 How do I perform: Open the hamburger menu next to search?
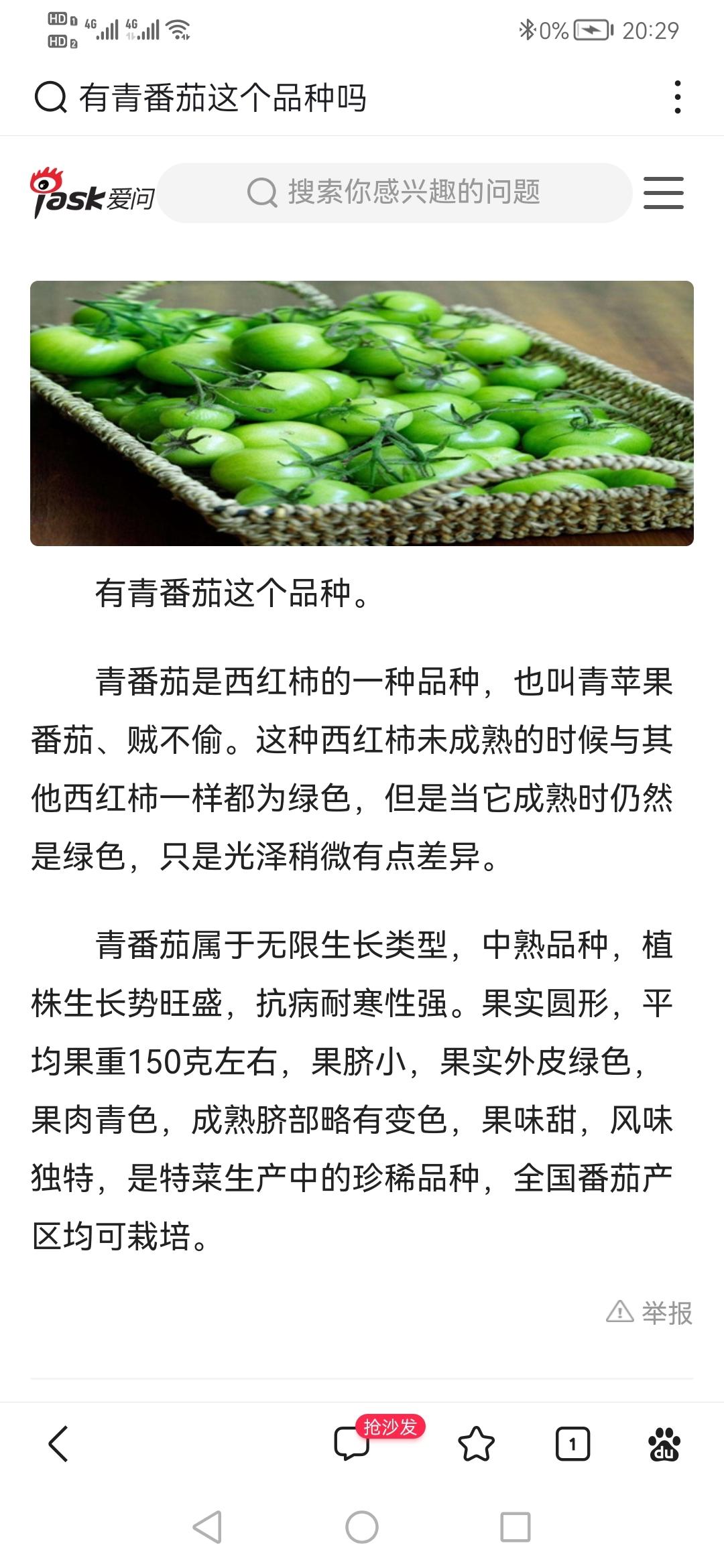click(664, 193)
